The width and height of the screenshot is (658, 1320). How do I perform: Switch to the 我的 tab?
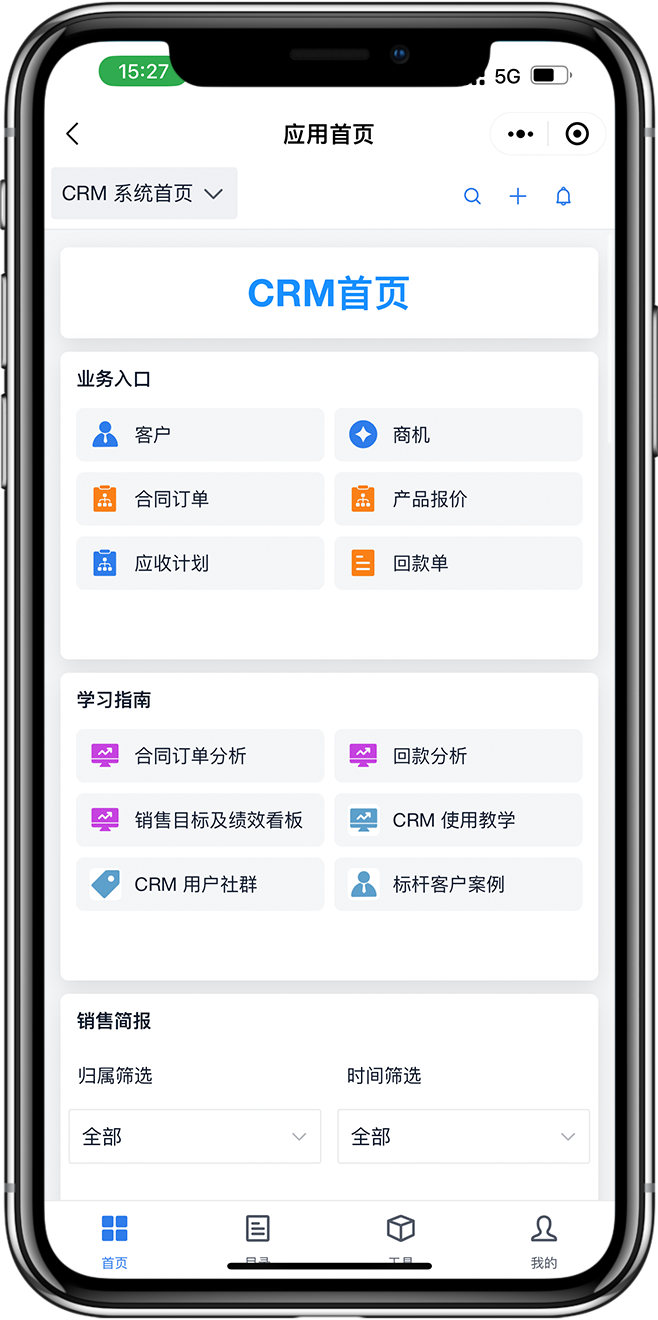point(543,1240)
